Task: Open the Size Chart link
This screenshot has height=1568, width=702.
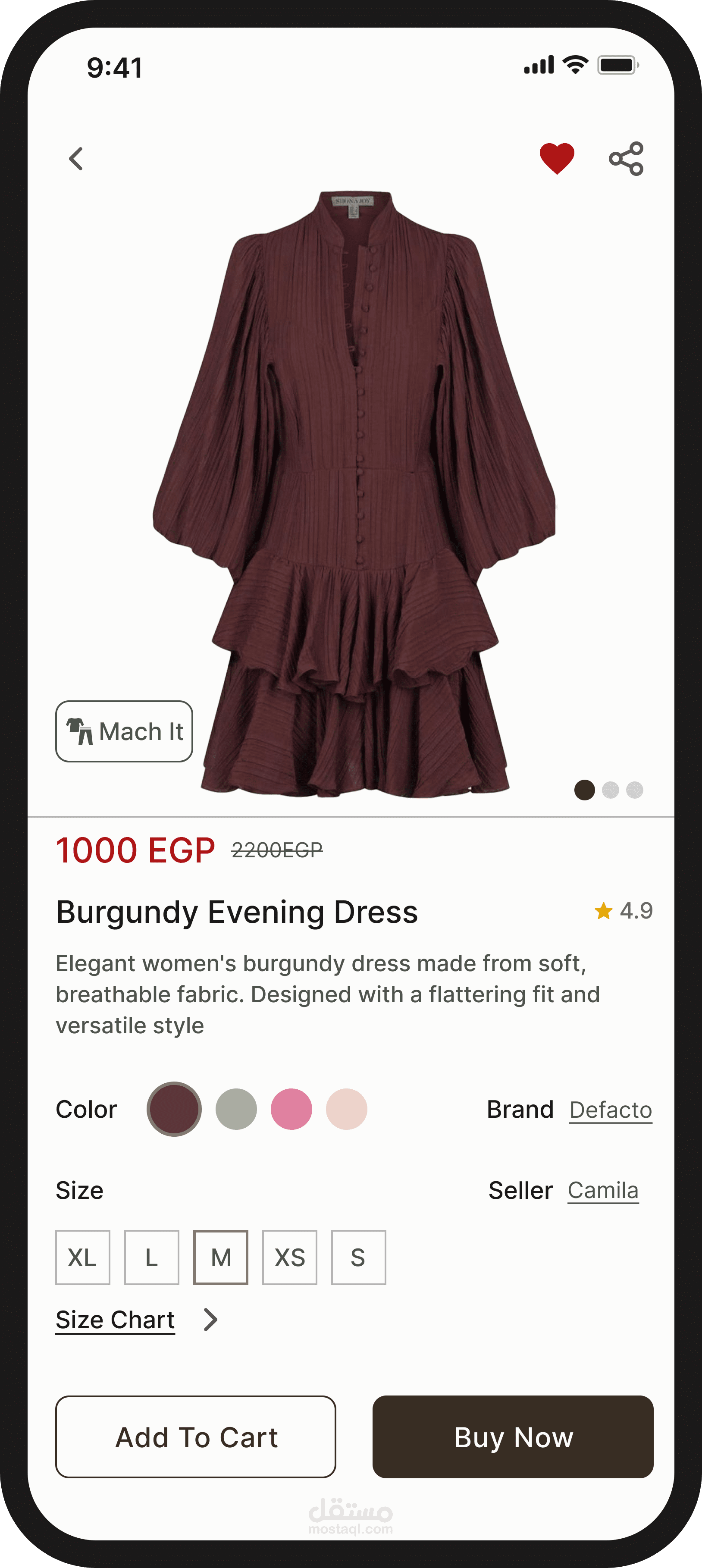Action: 116,1320
